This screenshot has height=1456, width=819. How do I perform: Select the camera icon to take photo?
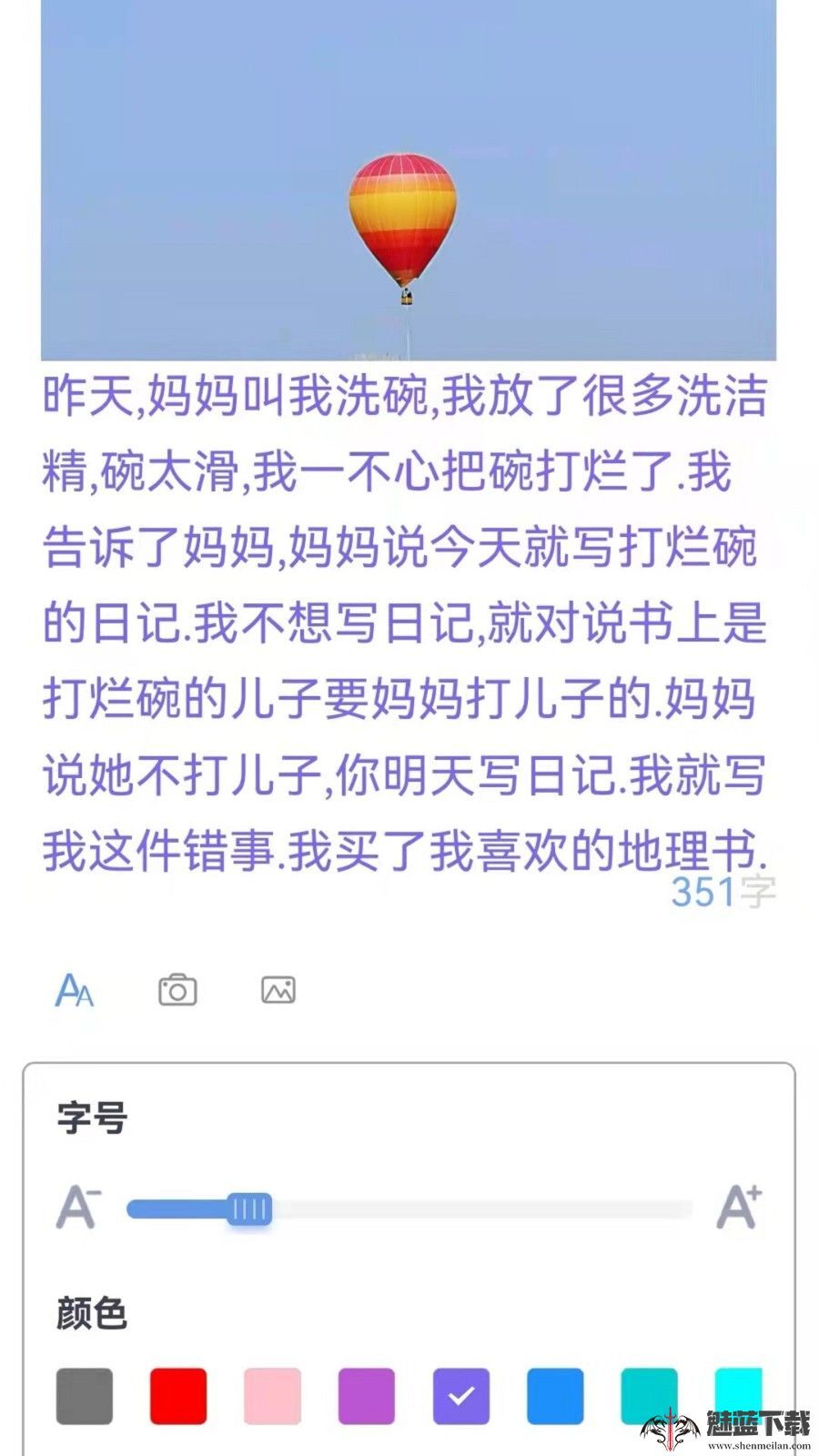coord(178,990)
